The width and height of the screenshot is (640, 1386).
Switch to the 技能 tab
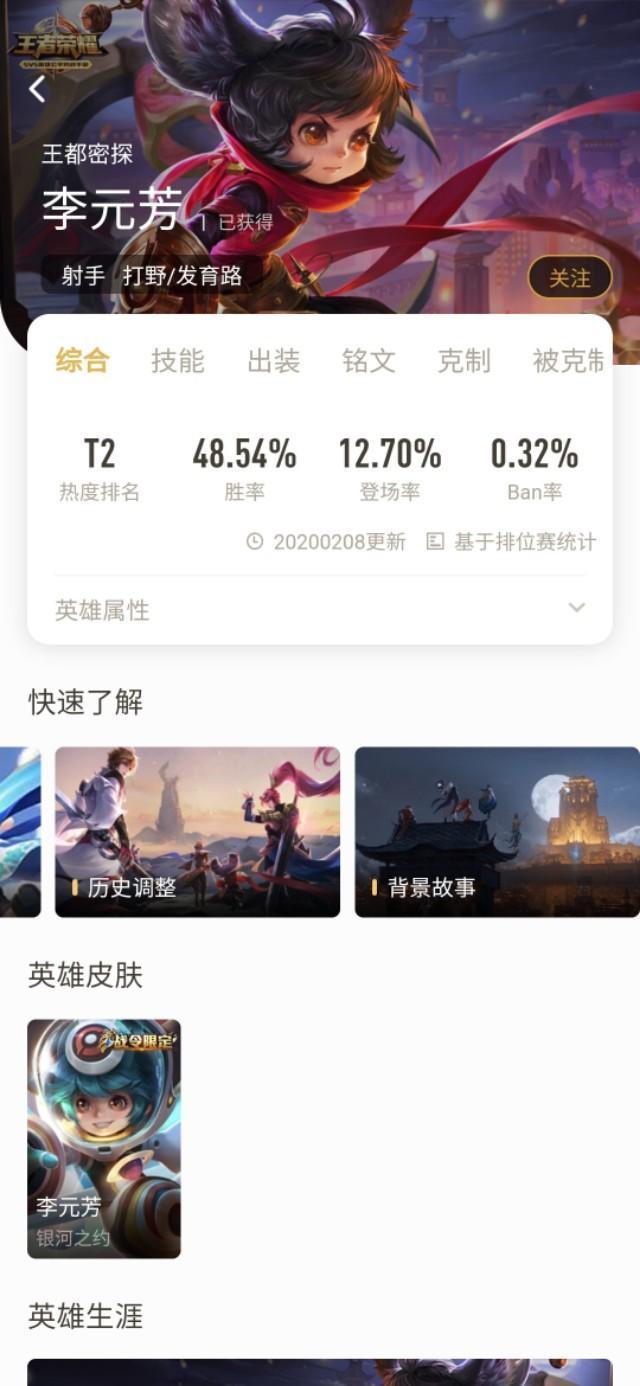[177, 361]
